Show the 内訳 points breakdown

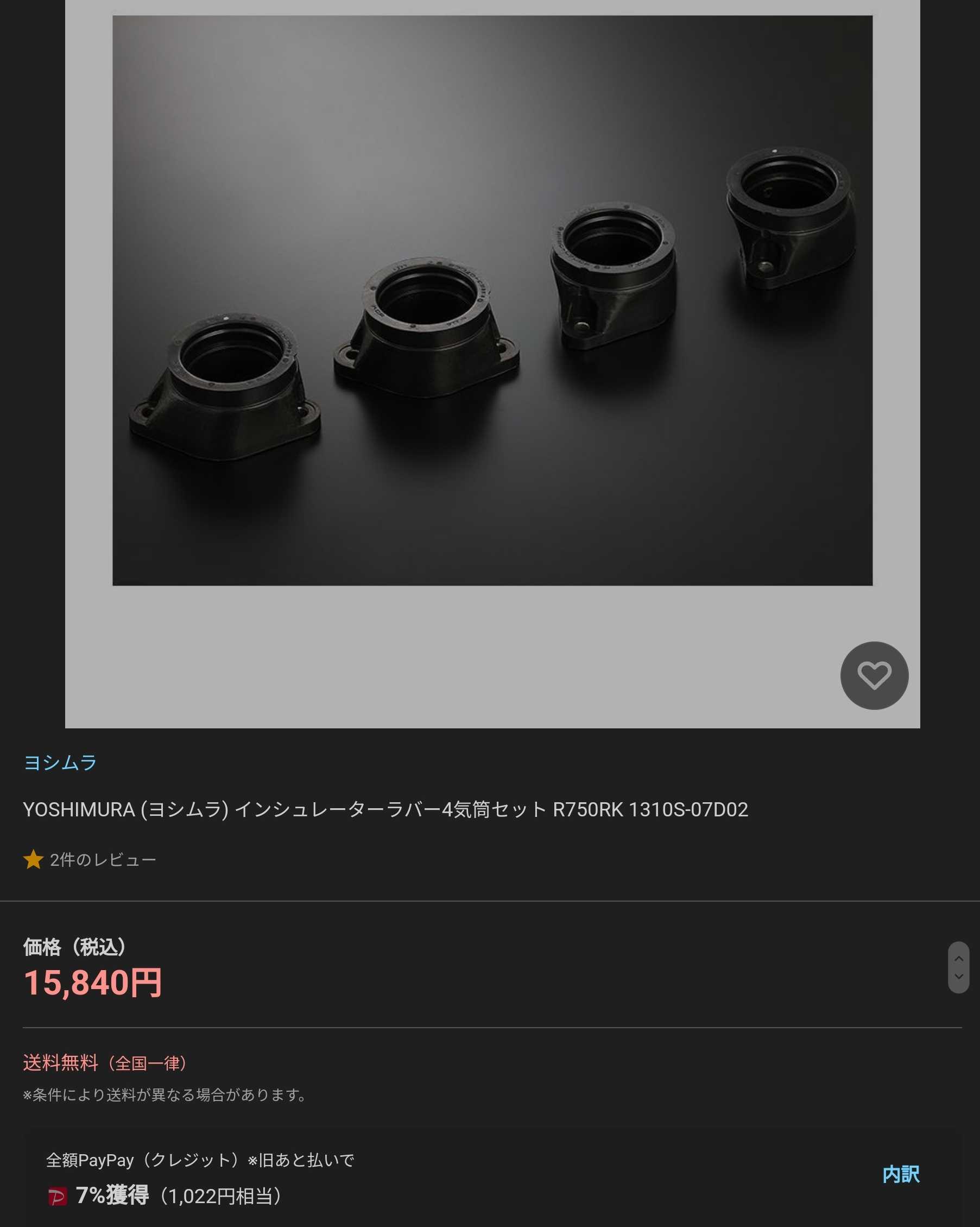pos(900,1174)
